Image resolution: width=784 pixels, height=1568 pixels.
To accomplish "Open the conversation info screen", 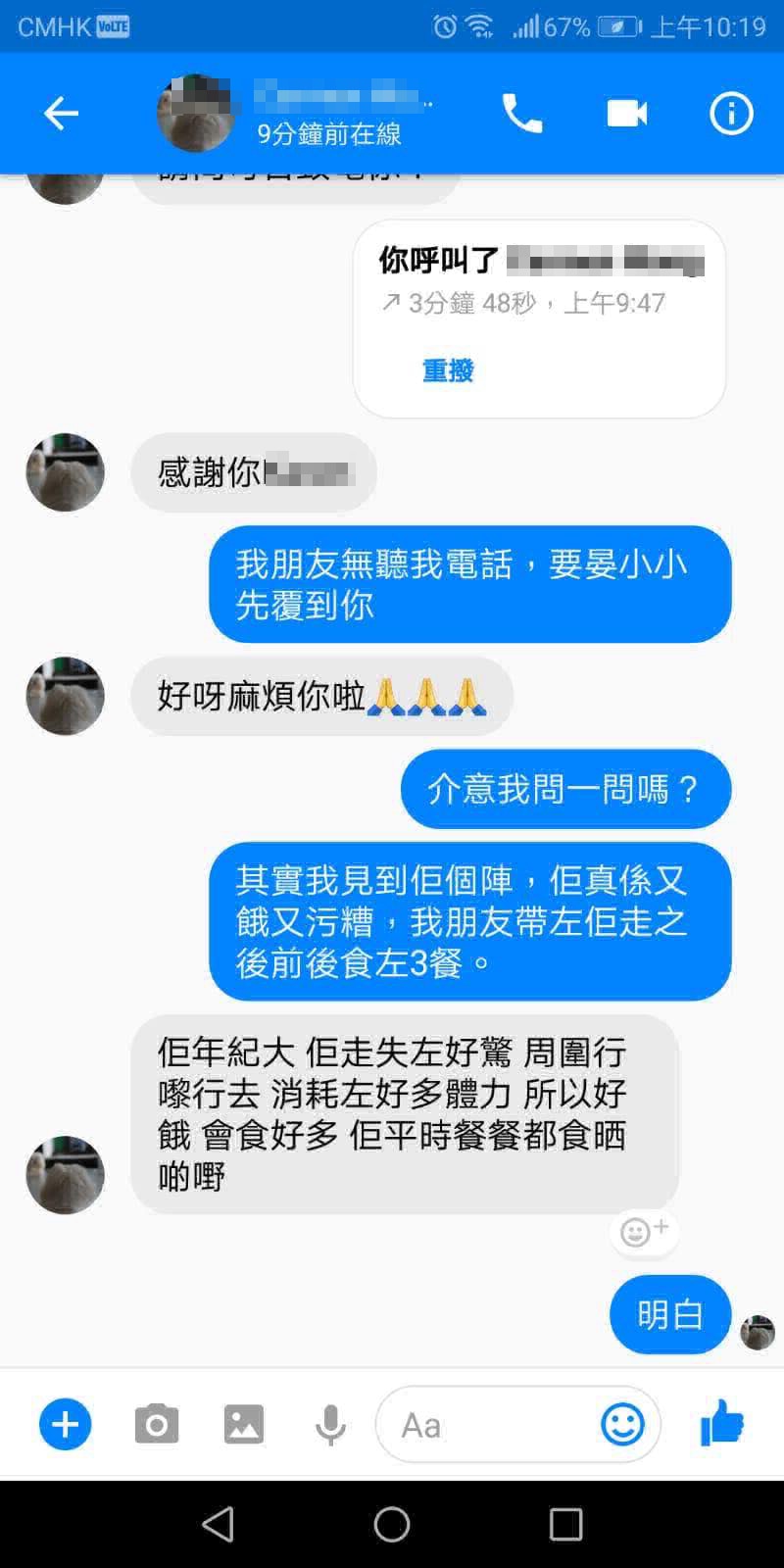I will (x=730, y=113).
